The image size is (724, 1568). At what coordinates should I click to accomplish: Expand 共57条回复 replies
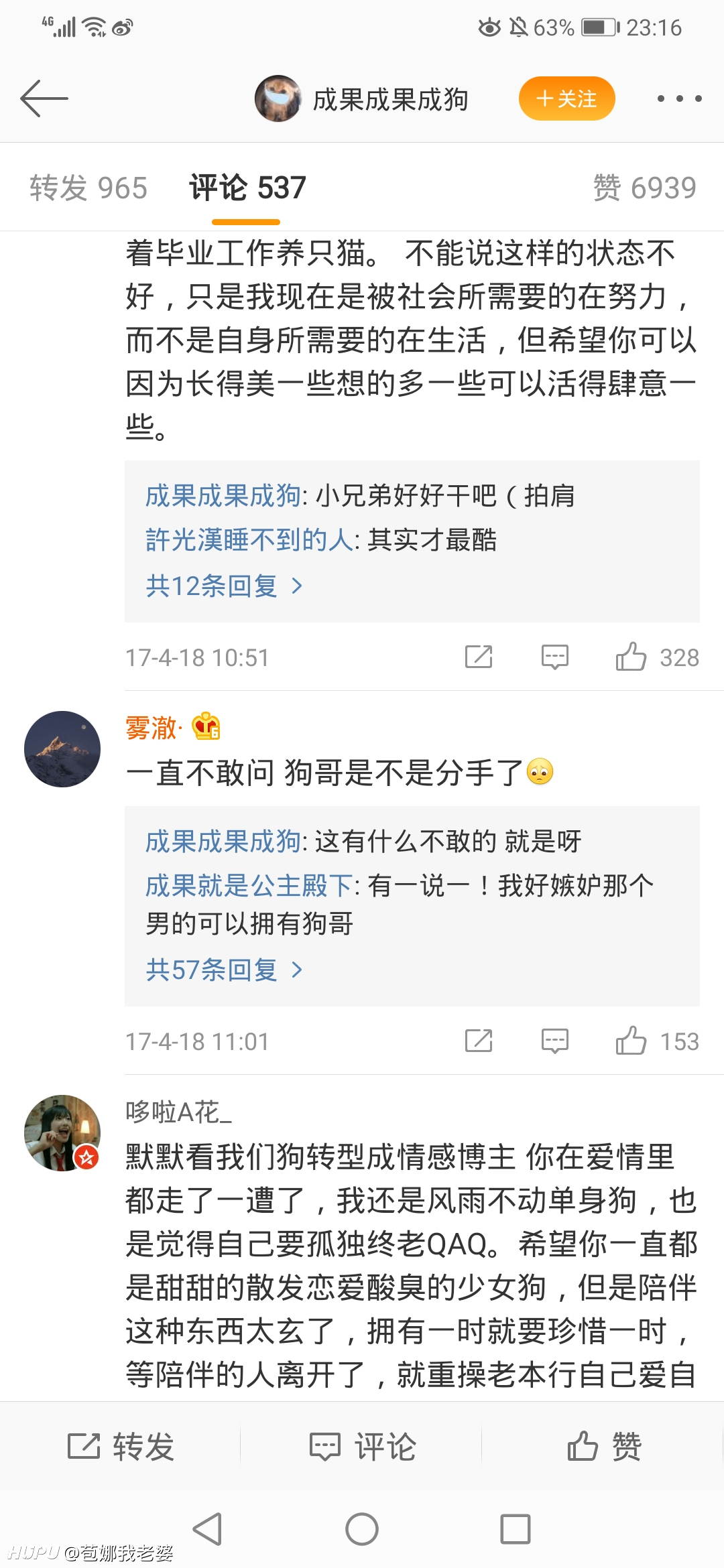click(x=224, y=970)
